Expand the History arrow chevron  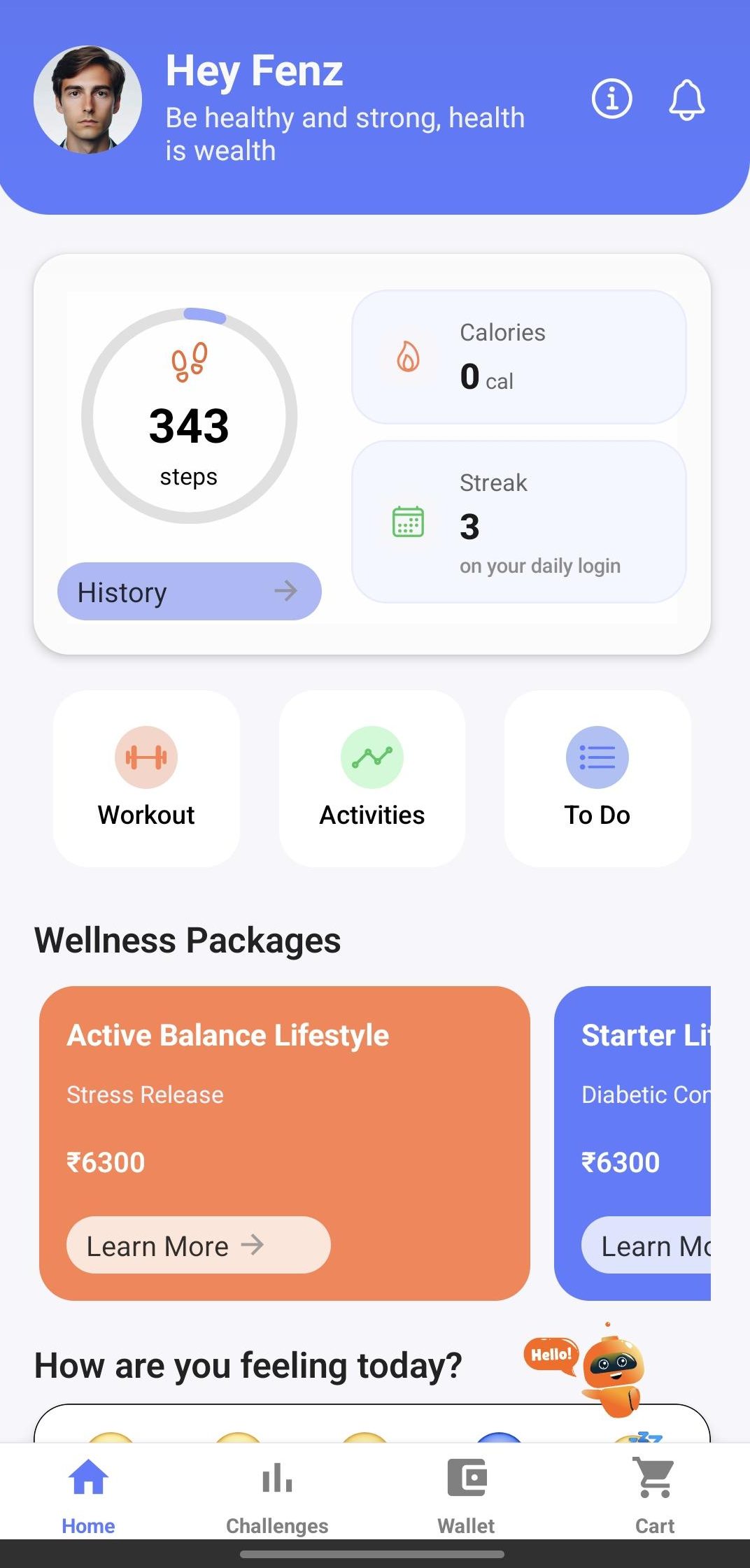[287, 591]
